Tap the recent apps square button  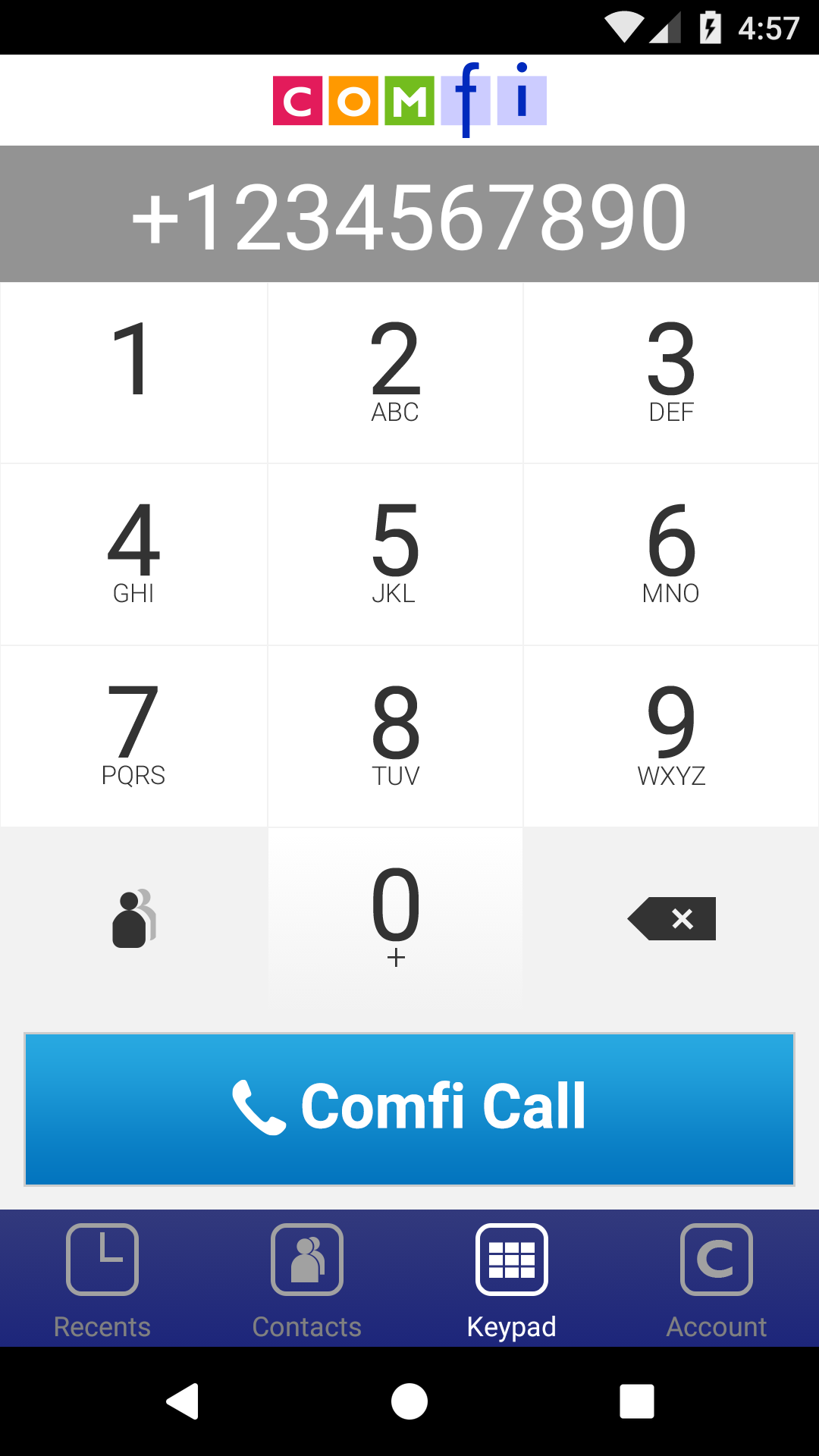pos(637,1401)
